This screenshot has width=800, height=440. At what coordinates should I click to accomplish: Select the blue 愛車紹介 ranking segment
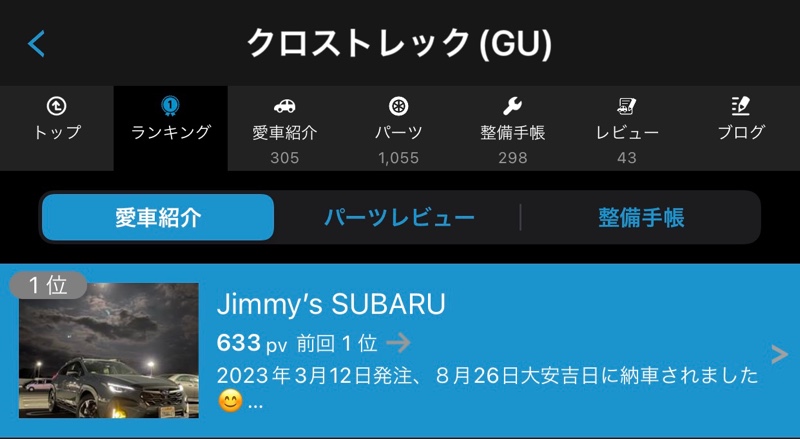point(158,218)
